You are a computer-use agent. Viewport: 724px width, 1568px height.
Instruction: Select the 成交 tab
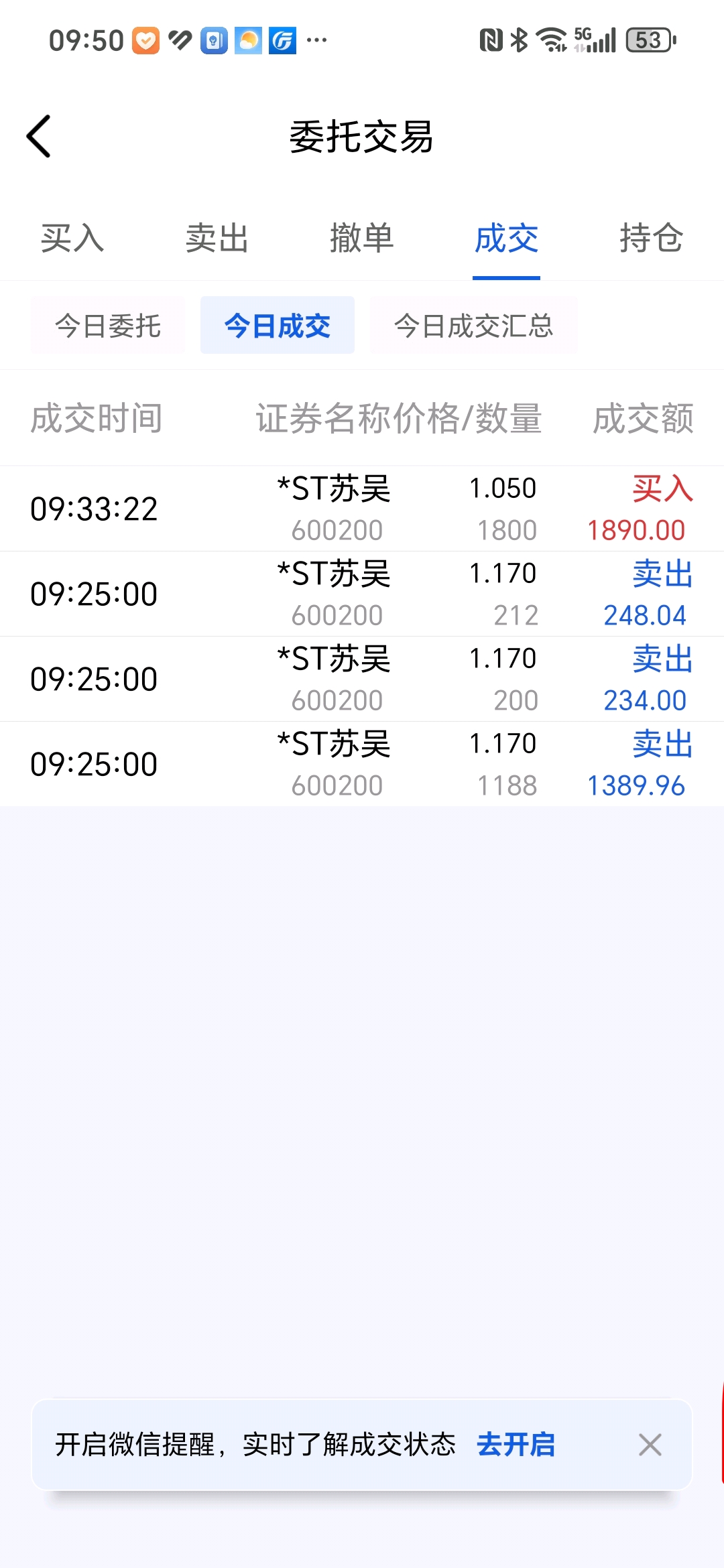tap(507, 239)
